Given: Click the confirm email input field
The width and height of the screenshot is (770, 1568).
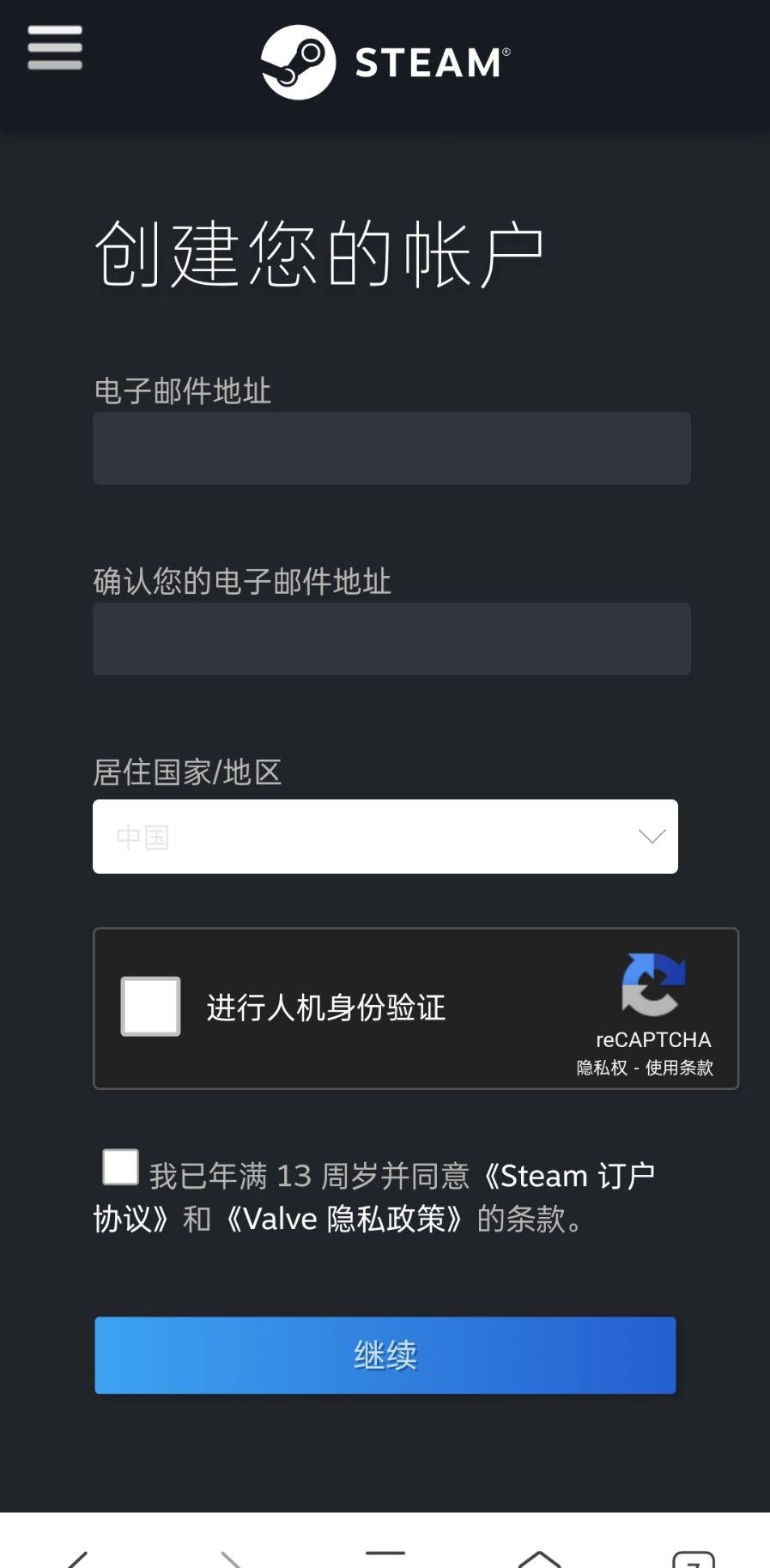Looking at the screenshot, I should tap(391, 639).
